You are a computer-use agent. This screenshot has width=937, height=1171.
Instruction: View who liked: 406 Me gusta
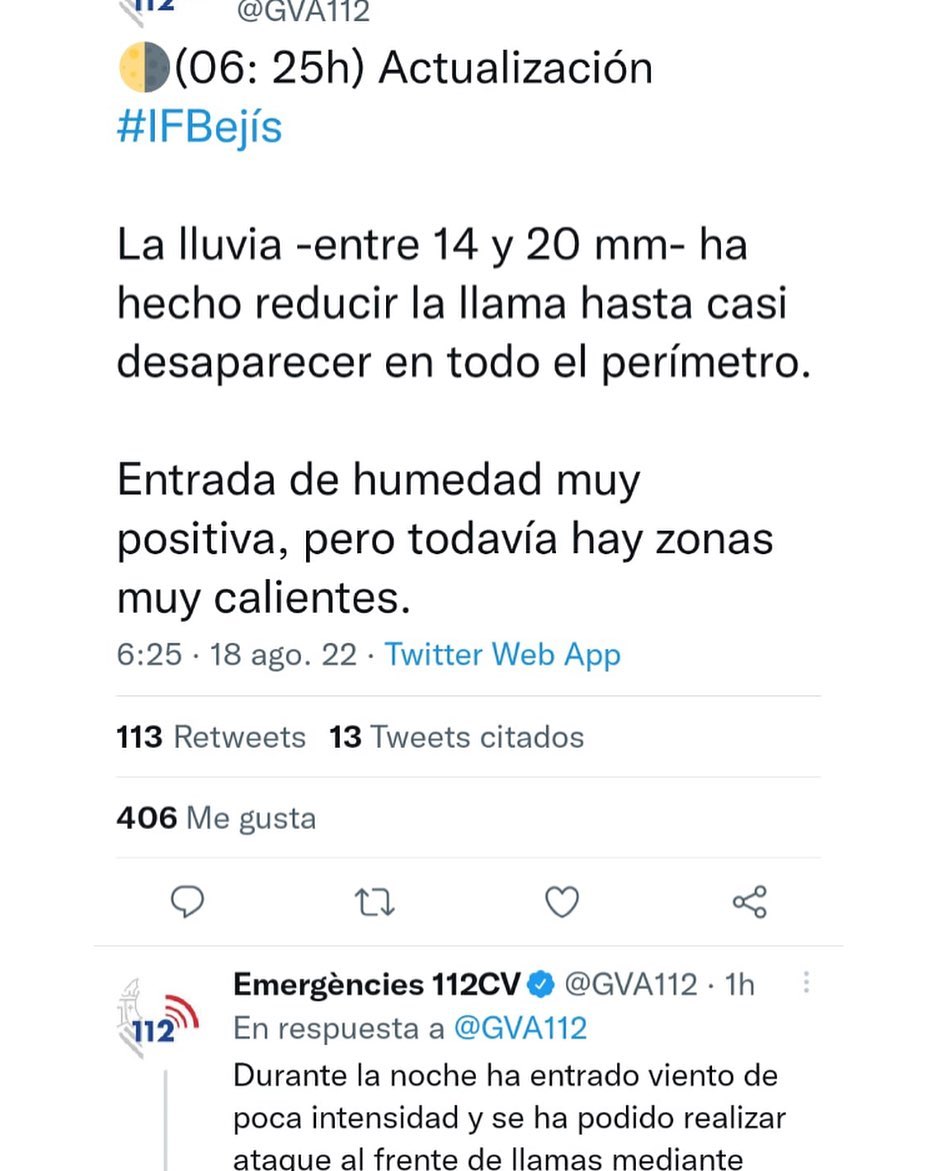coord(216,818)
